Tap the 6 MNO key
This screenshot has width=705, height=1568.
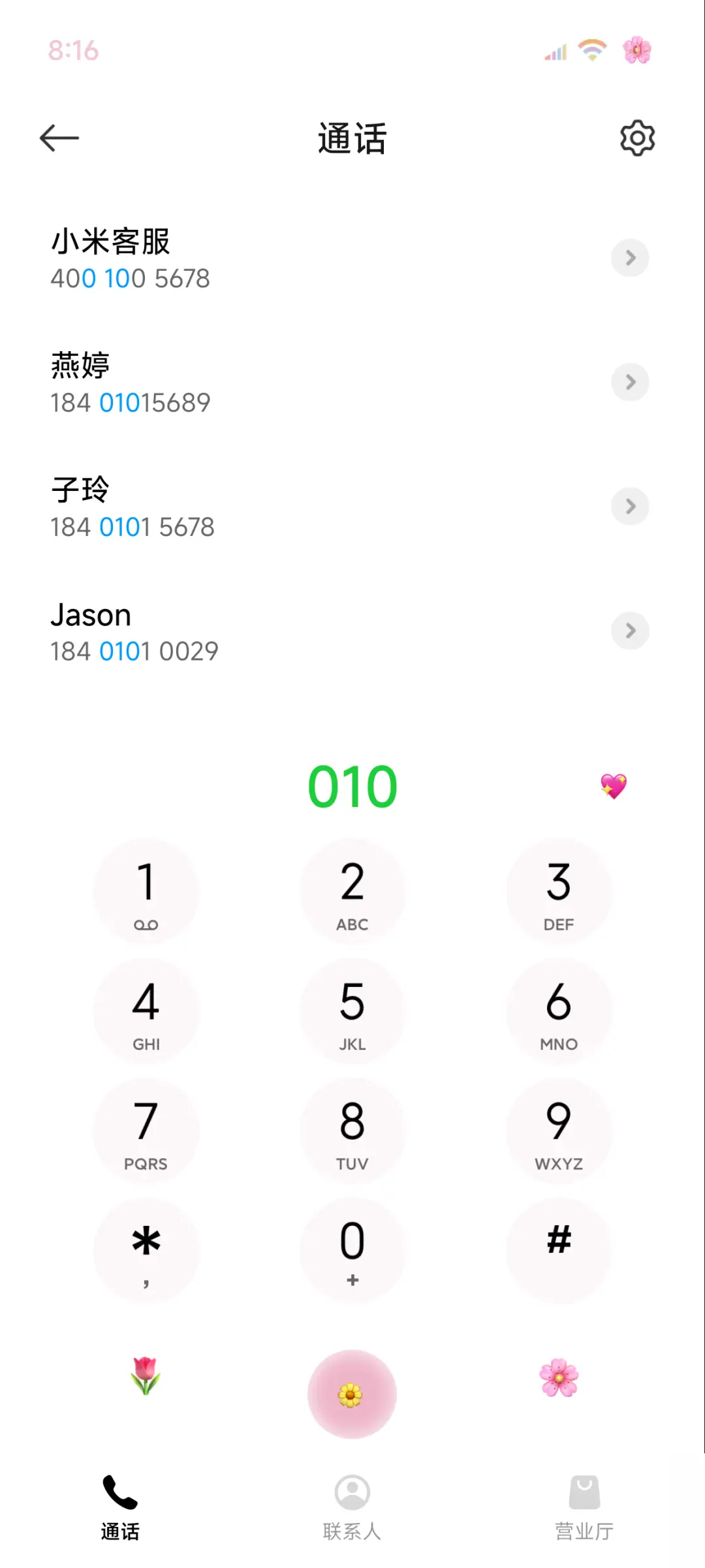pos(559,1011)
